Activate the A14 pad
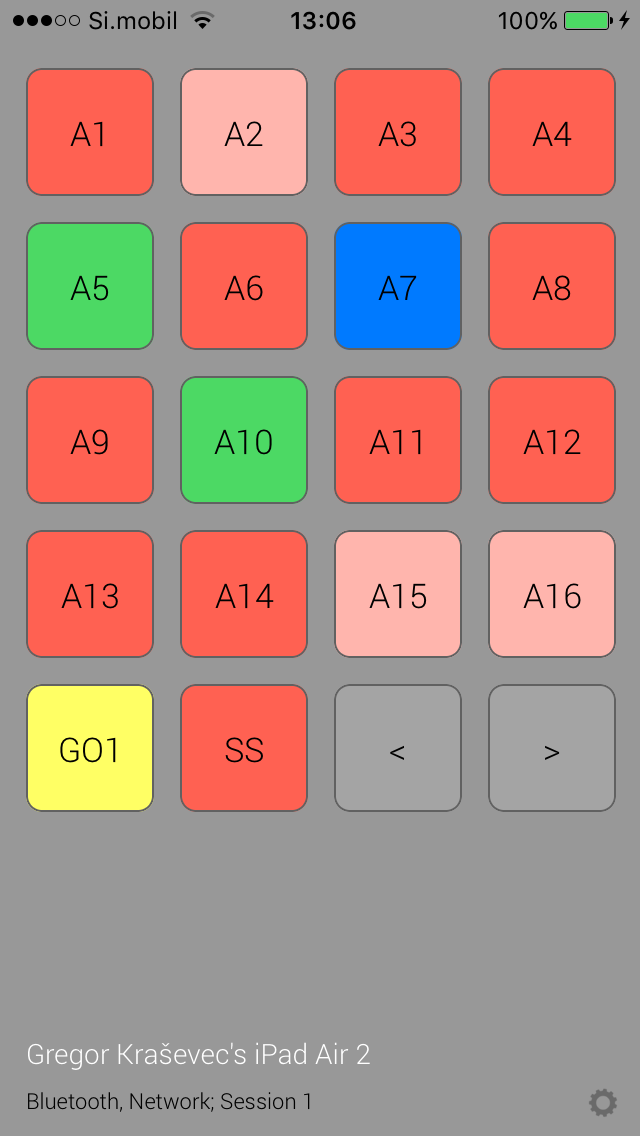The image size is (640, 1136). coord(244,594)
